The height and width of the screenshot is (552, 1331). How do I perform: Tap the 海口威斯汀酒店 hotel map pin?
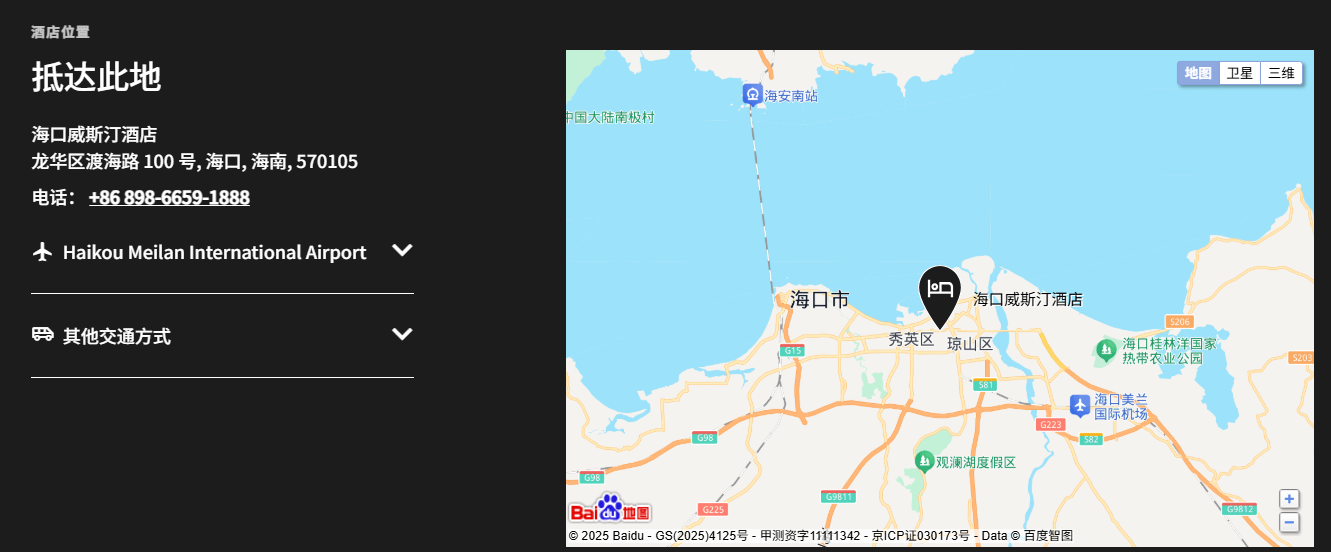click(939, 292)
